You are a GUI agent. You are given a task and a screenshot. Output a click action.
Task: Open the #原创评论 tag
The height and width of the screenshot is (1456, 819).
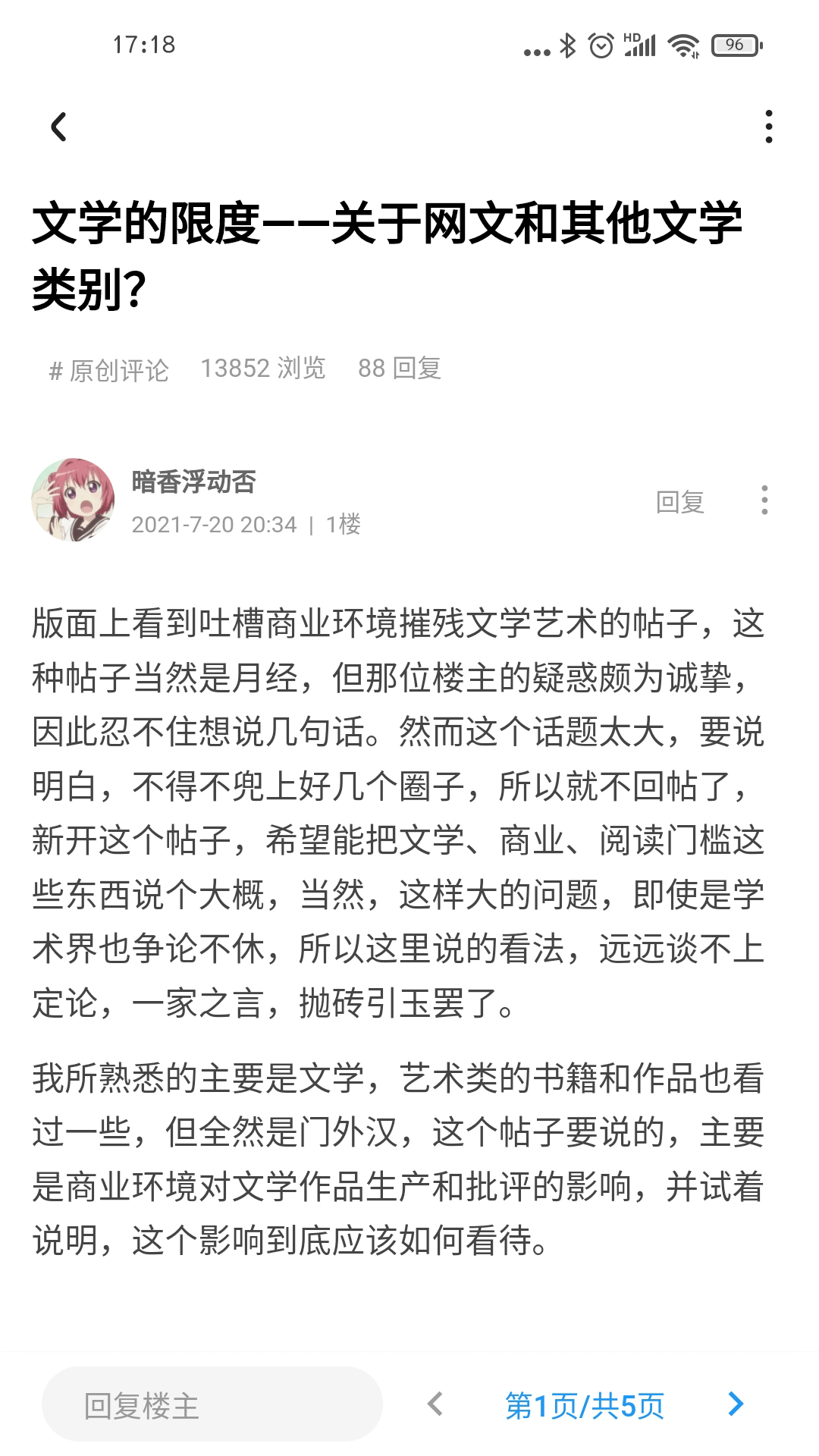pyautogui.click(x=109, y=370)
